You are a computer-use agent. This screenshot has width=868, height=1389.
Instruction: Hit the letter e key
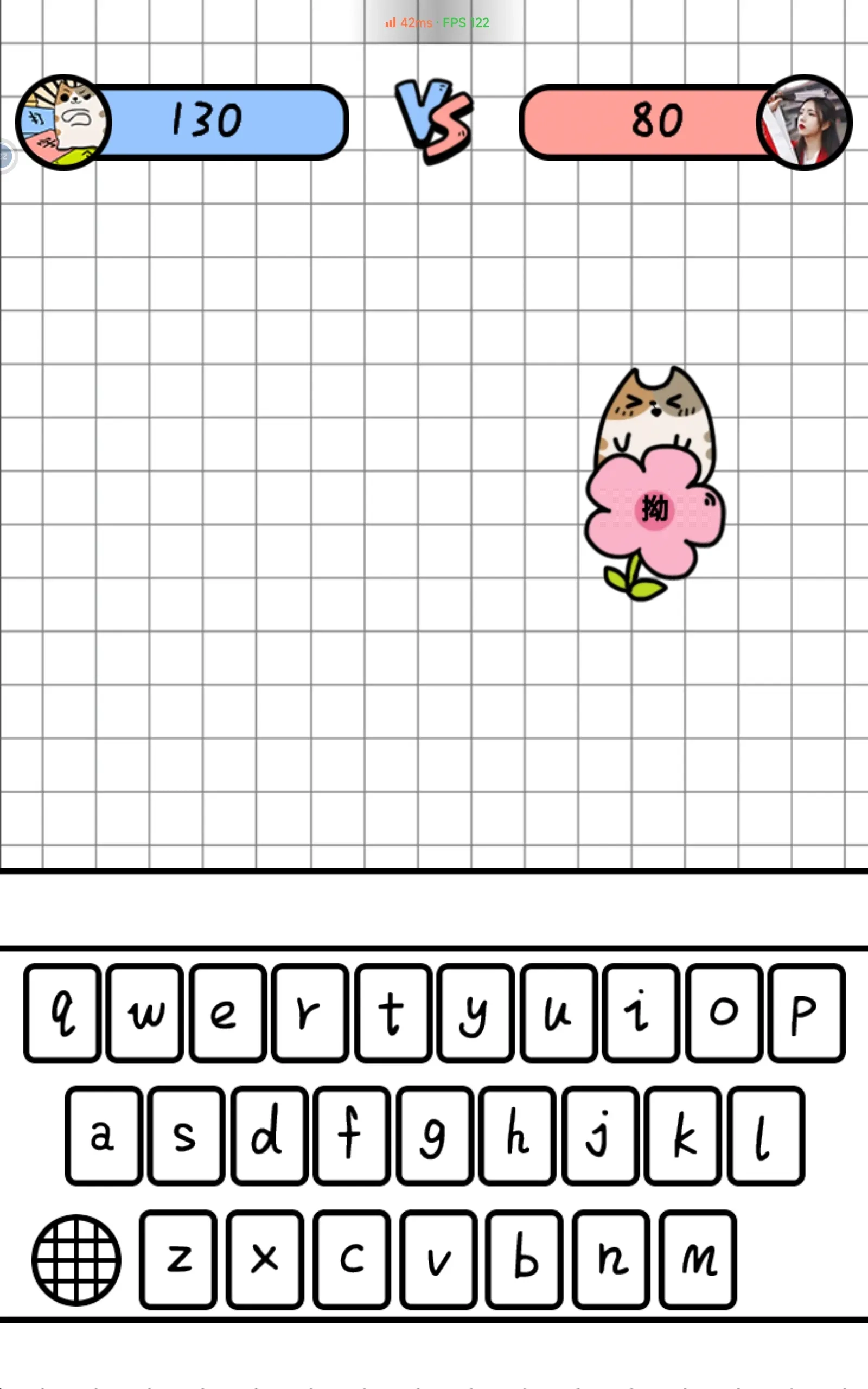tap(228, 1012)
